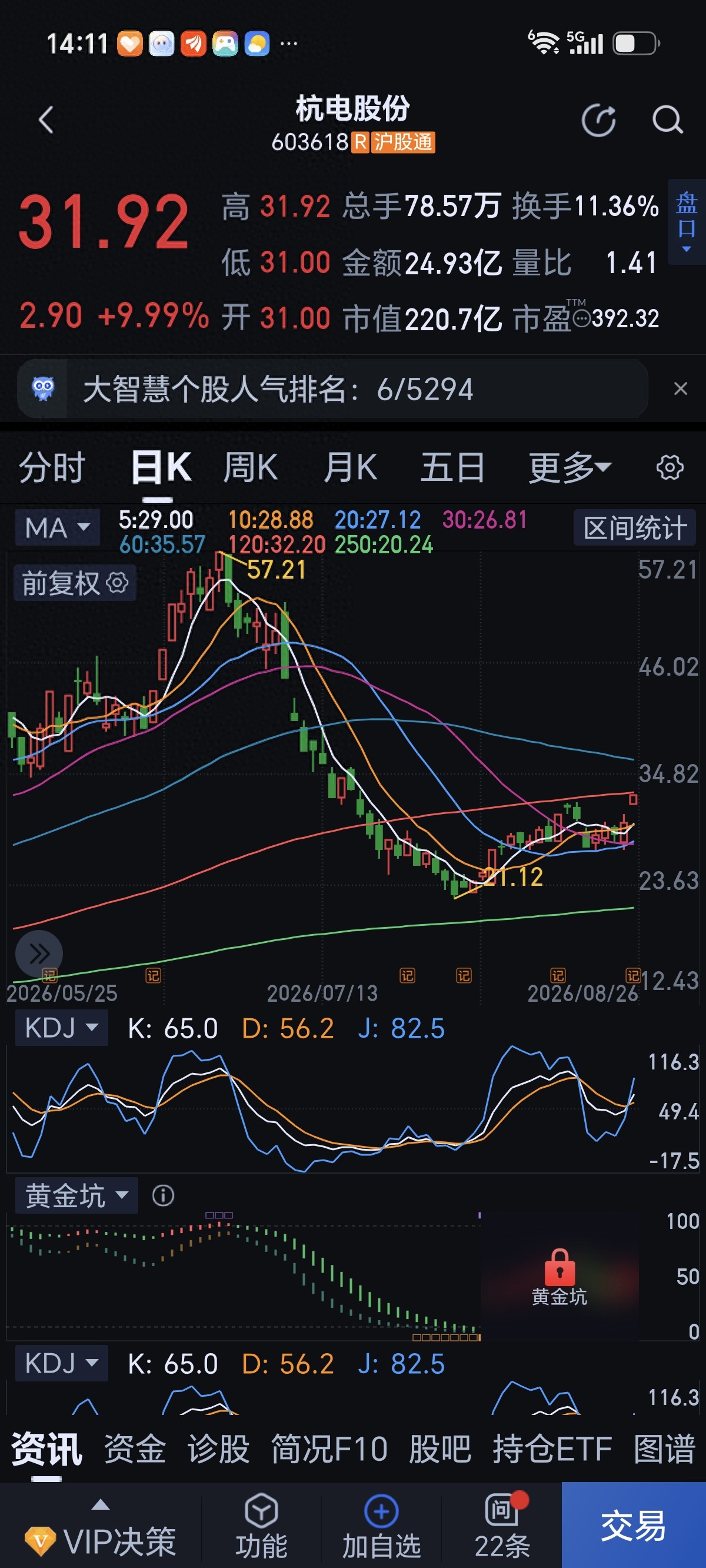The height and width of the screenshot is (1568, 706).
Task: Change the 前复权 adjustment setting
Action: pyautogui.click(x=75, y=583)
